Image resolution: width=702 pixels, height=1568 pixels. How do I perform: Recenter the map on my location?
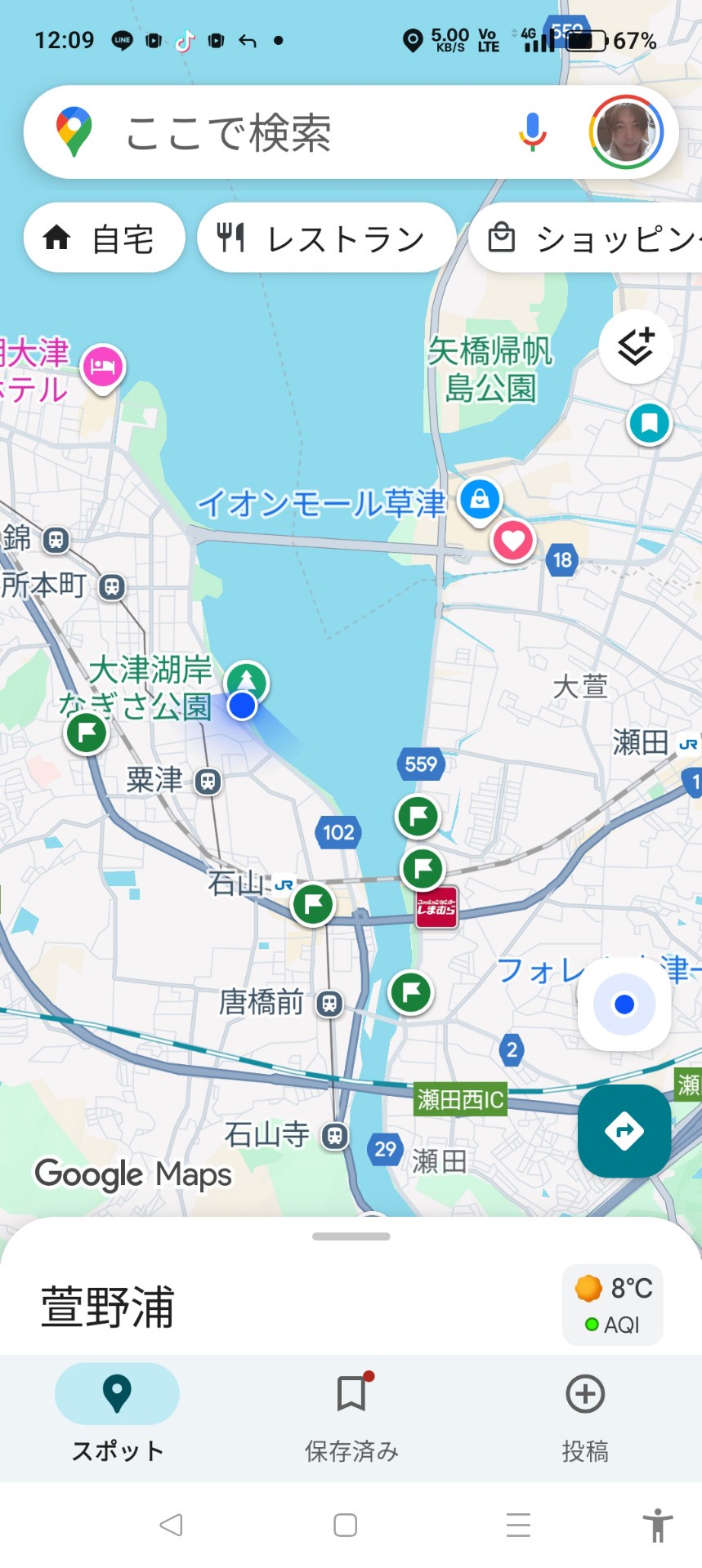click(x=624, y=1004)
